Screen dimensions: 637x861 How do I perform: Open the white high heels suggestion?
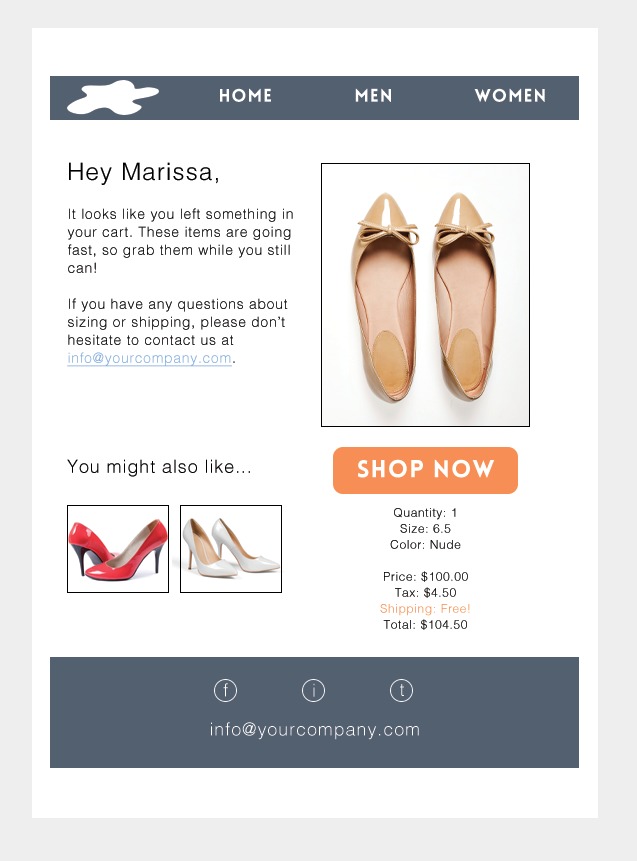coord(231,549)
